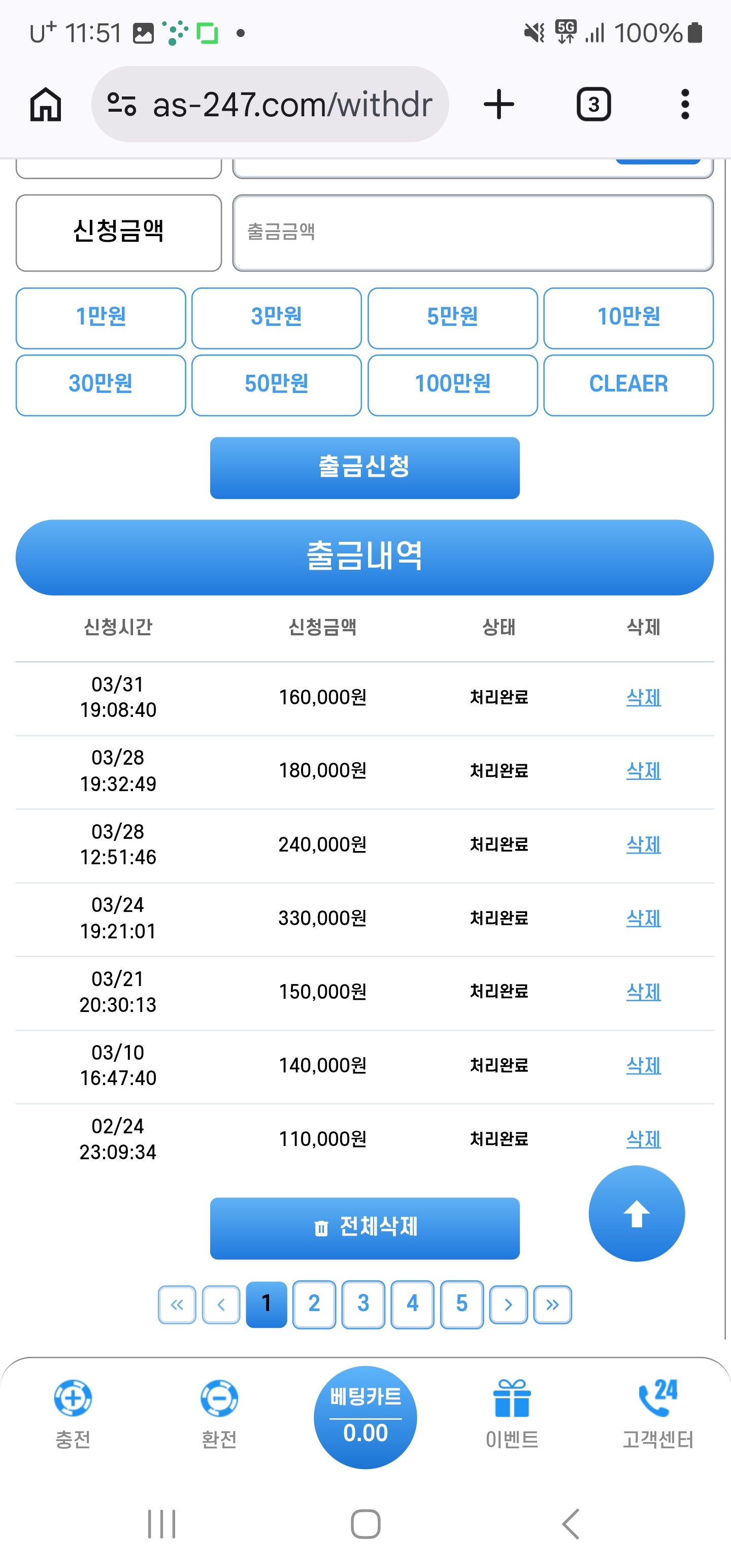This screenshot has height=1568, width=731.
Task: Tap the 출금금액 withdrawal amount field
Action: click(472, 233)
